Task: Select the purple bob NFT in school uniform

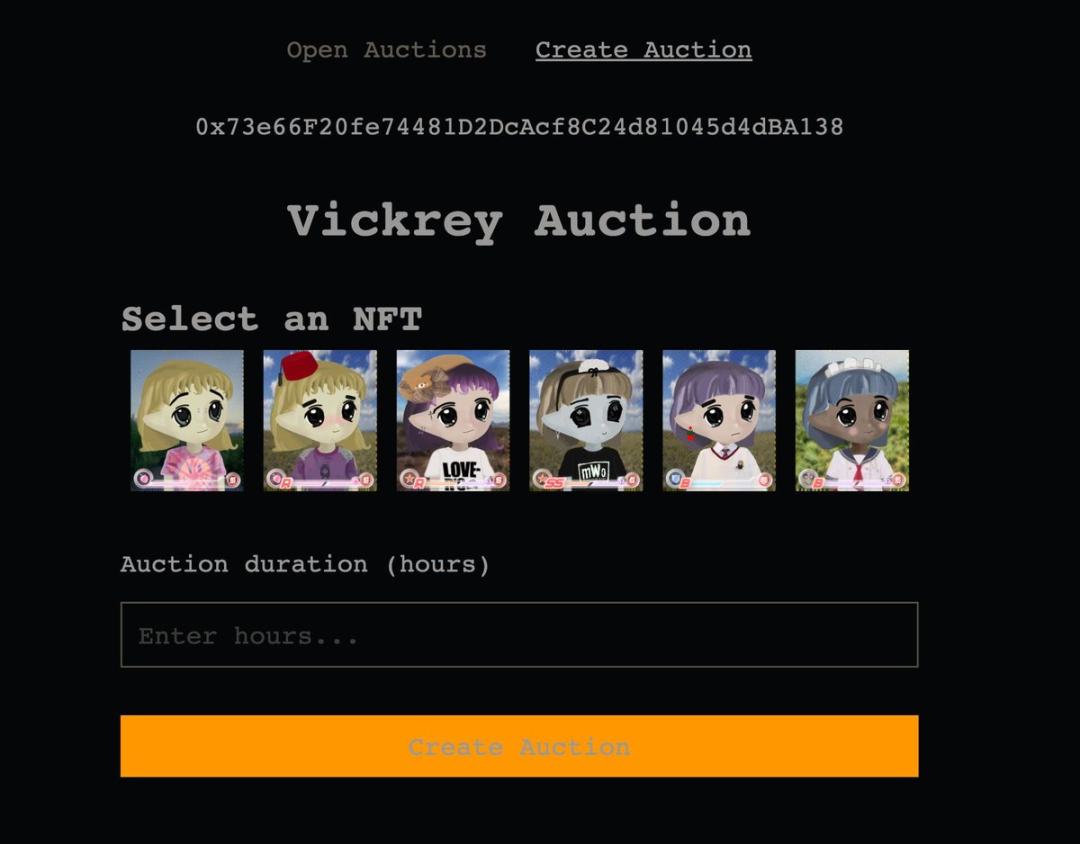Action: tap(719, 420)
